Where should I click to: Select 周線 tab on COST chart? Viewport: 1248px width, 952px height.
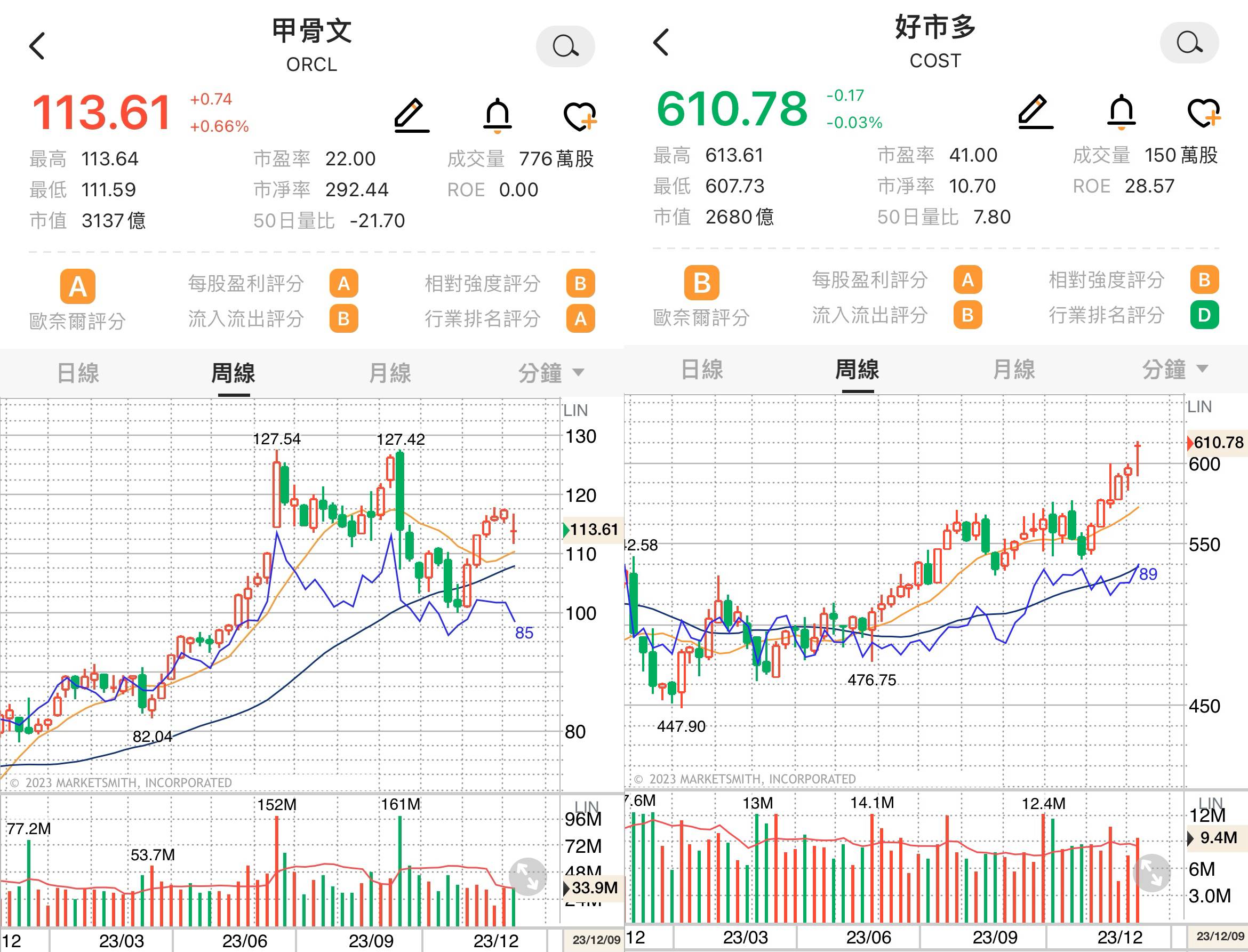(x=857, y=370)
